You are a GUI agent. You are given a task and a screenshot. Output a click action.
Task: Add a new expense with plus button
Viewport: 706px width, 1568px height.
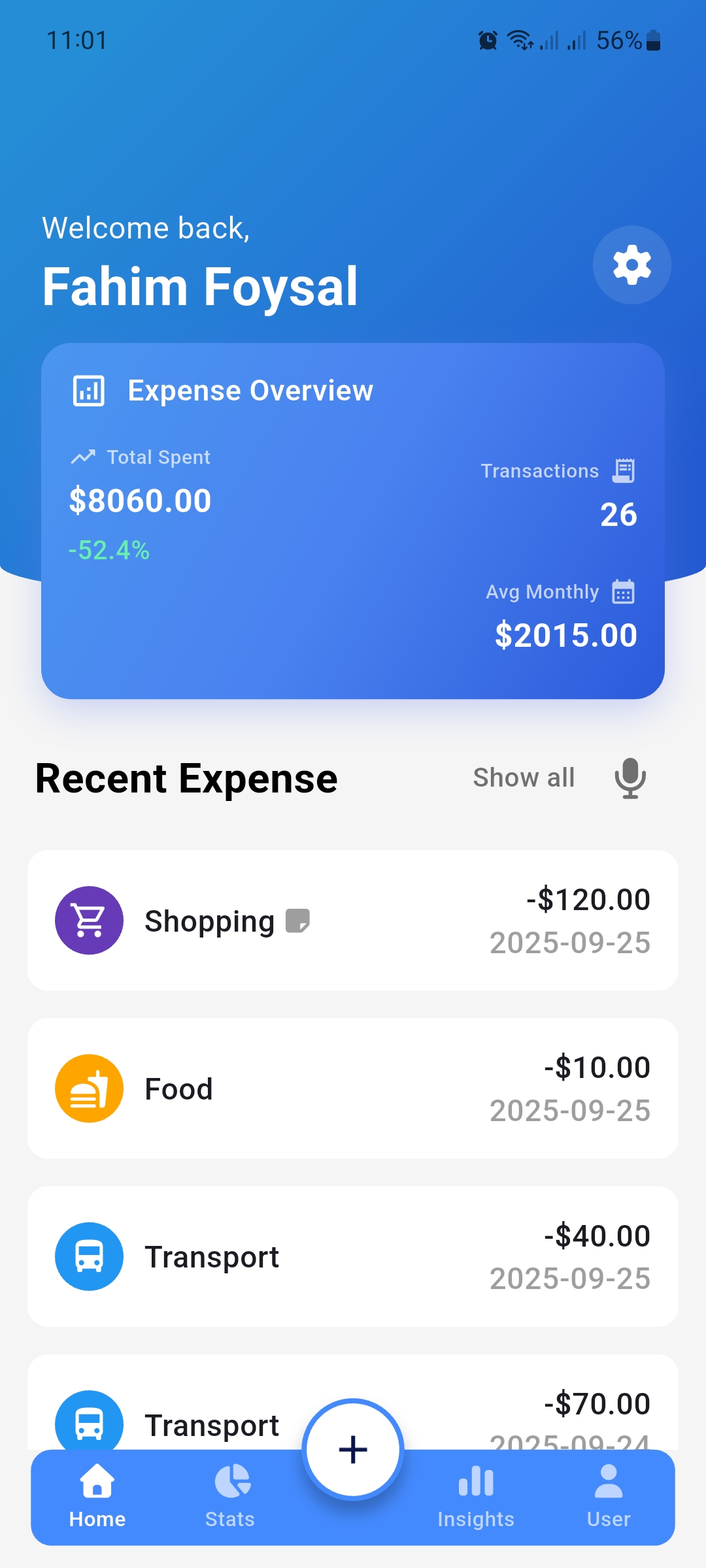click(x=353, y=1449)
